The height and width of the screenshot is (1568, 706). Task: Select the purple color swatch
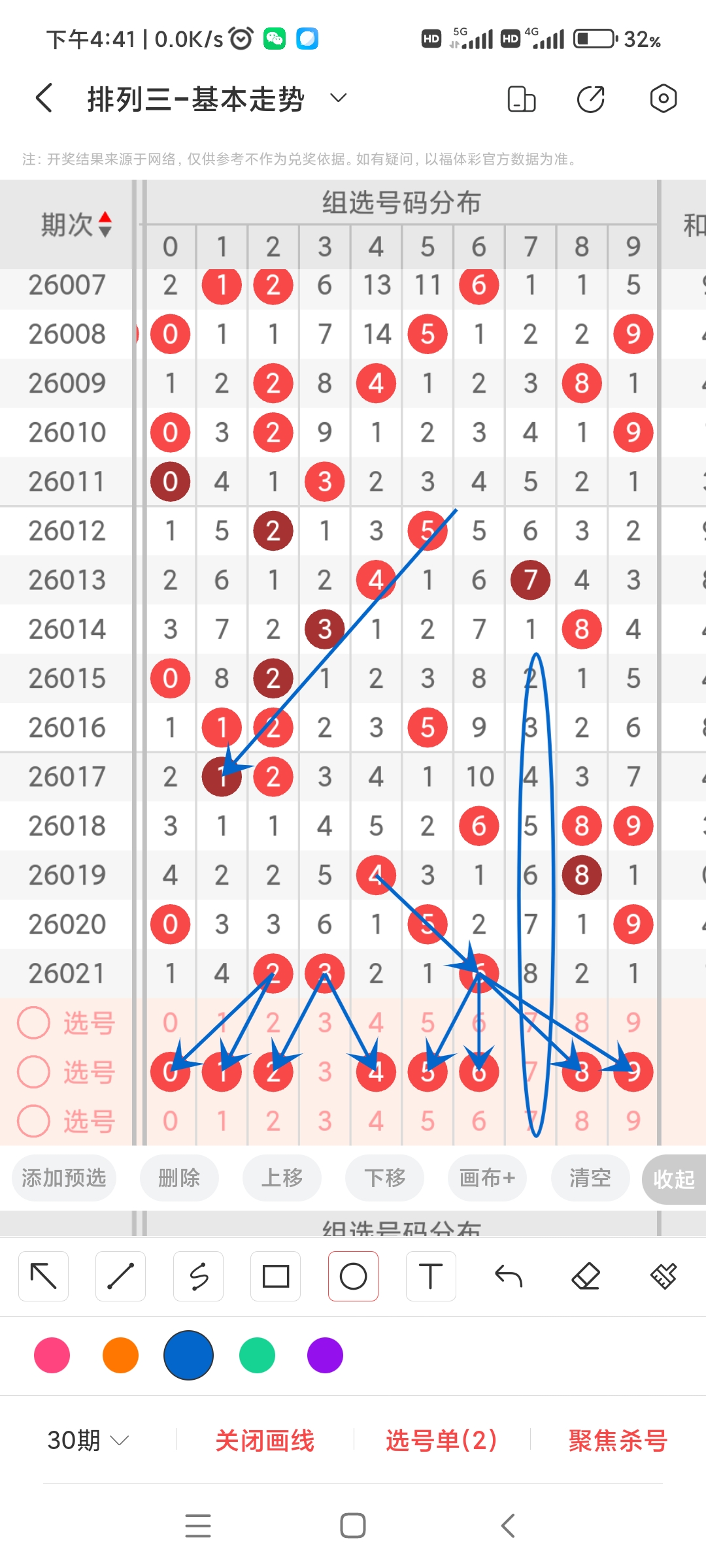coord(325,1356)
